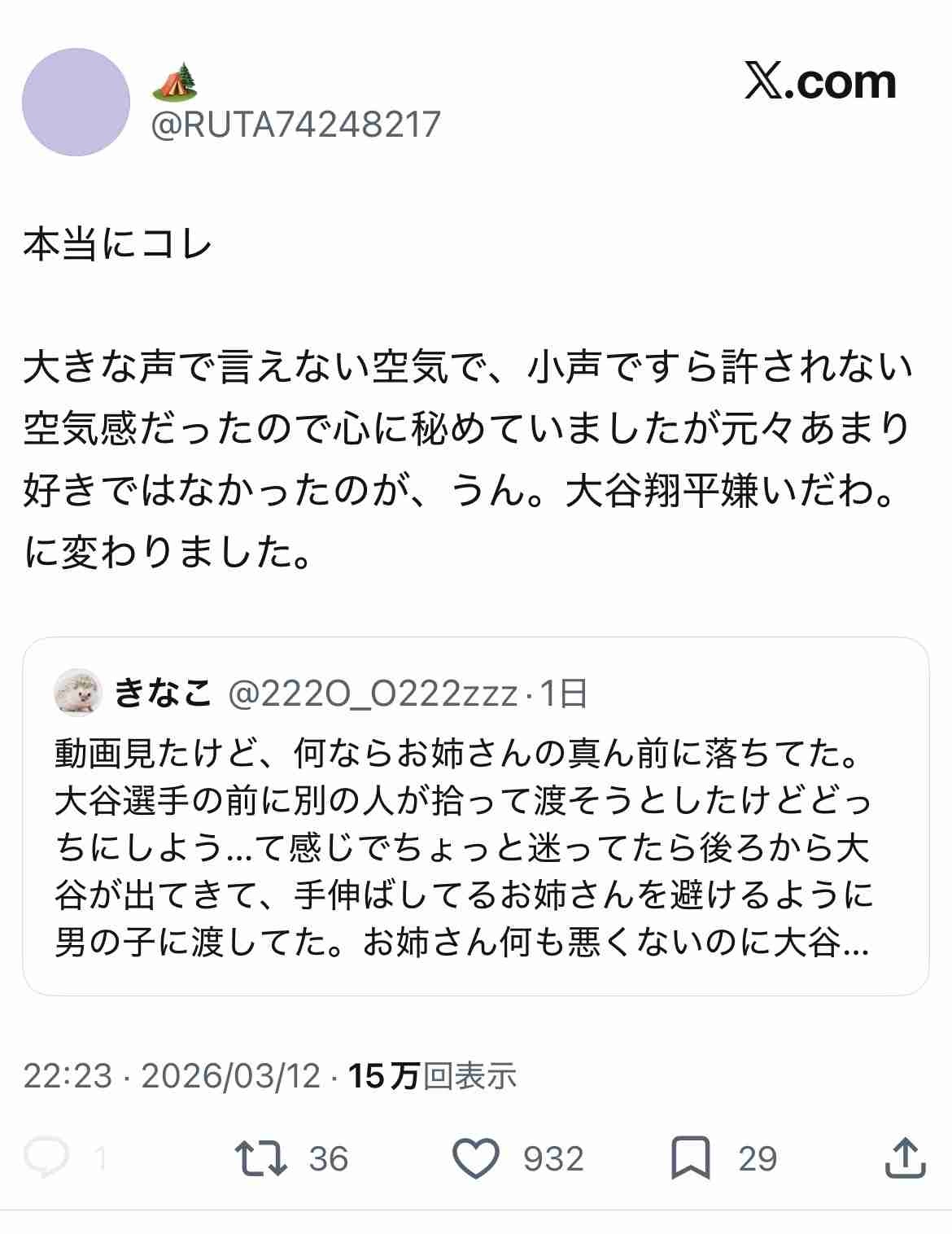Share the post via share icon

pyautogui.click(x=905, y=1158)
